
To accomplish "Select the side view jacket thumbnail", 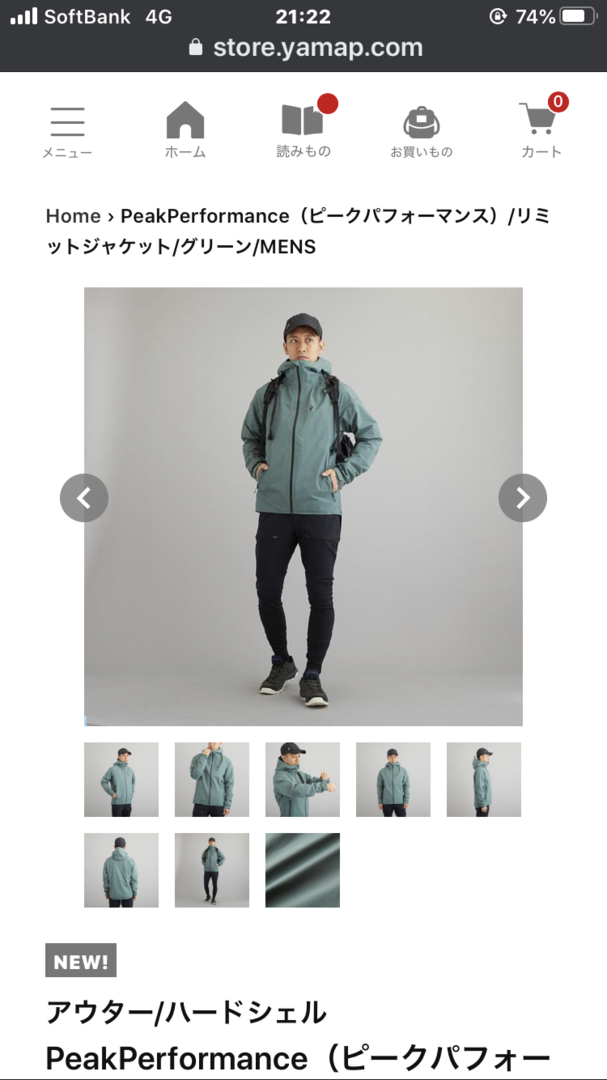I will click(x=483, y=779).
